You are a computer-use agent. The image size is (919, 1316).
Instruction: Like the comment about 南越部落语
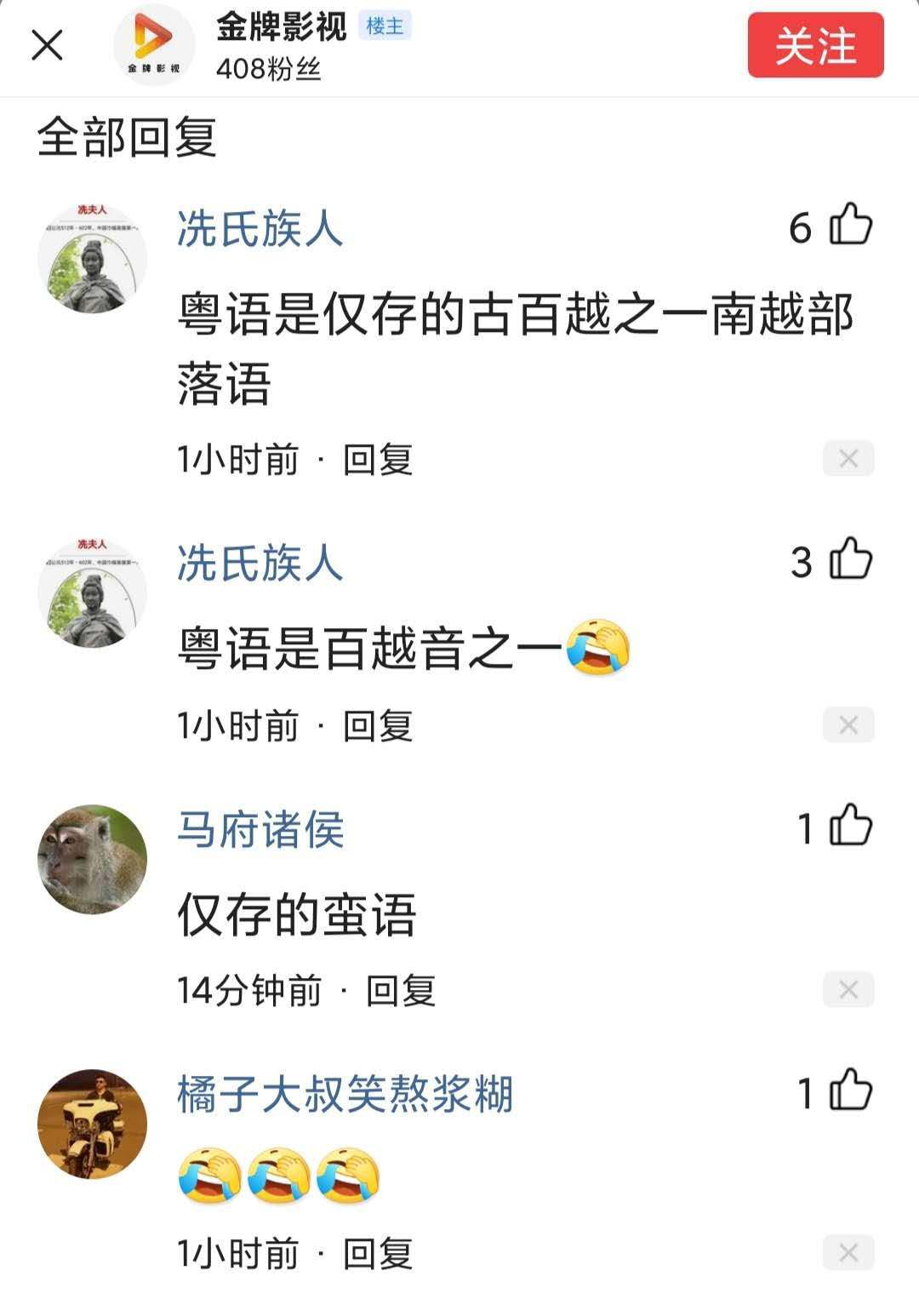[x=851, y=226]
